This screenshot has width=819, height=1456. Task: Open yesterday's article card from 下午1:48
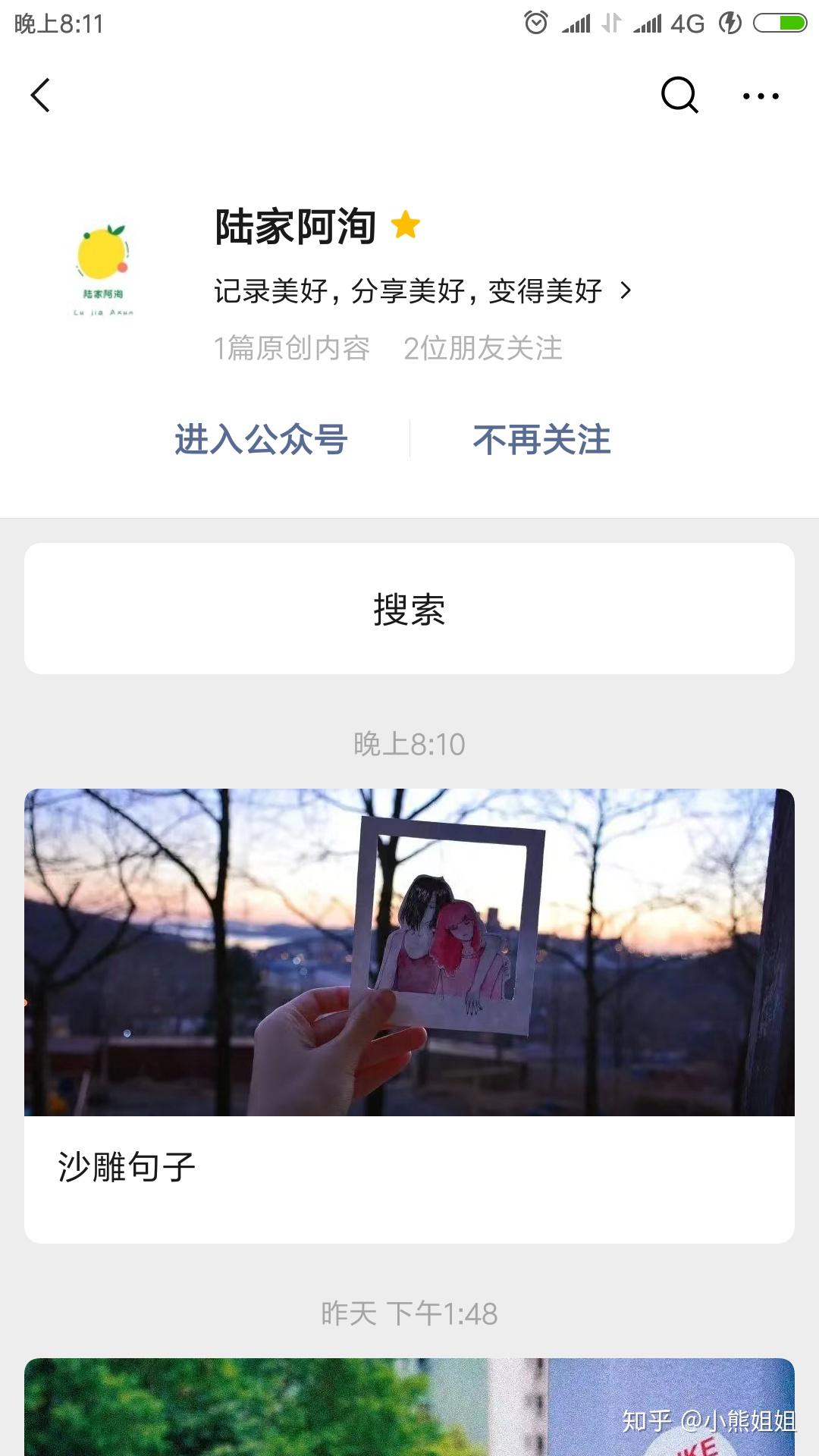409,1407
